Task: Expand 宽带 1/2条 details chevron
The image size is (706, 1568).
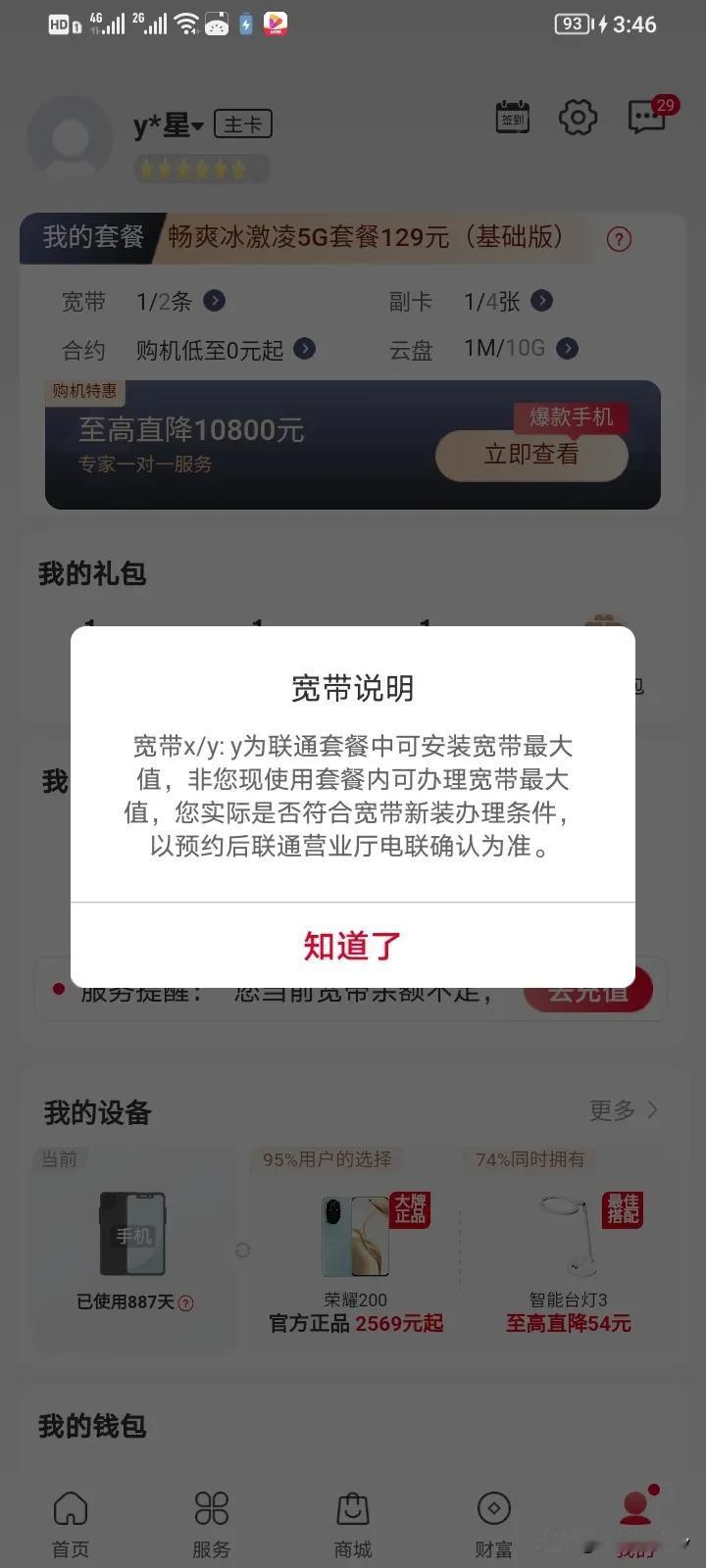Action: [x=214, y=302]
